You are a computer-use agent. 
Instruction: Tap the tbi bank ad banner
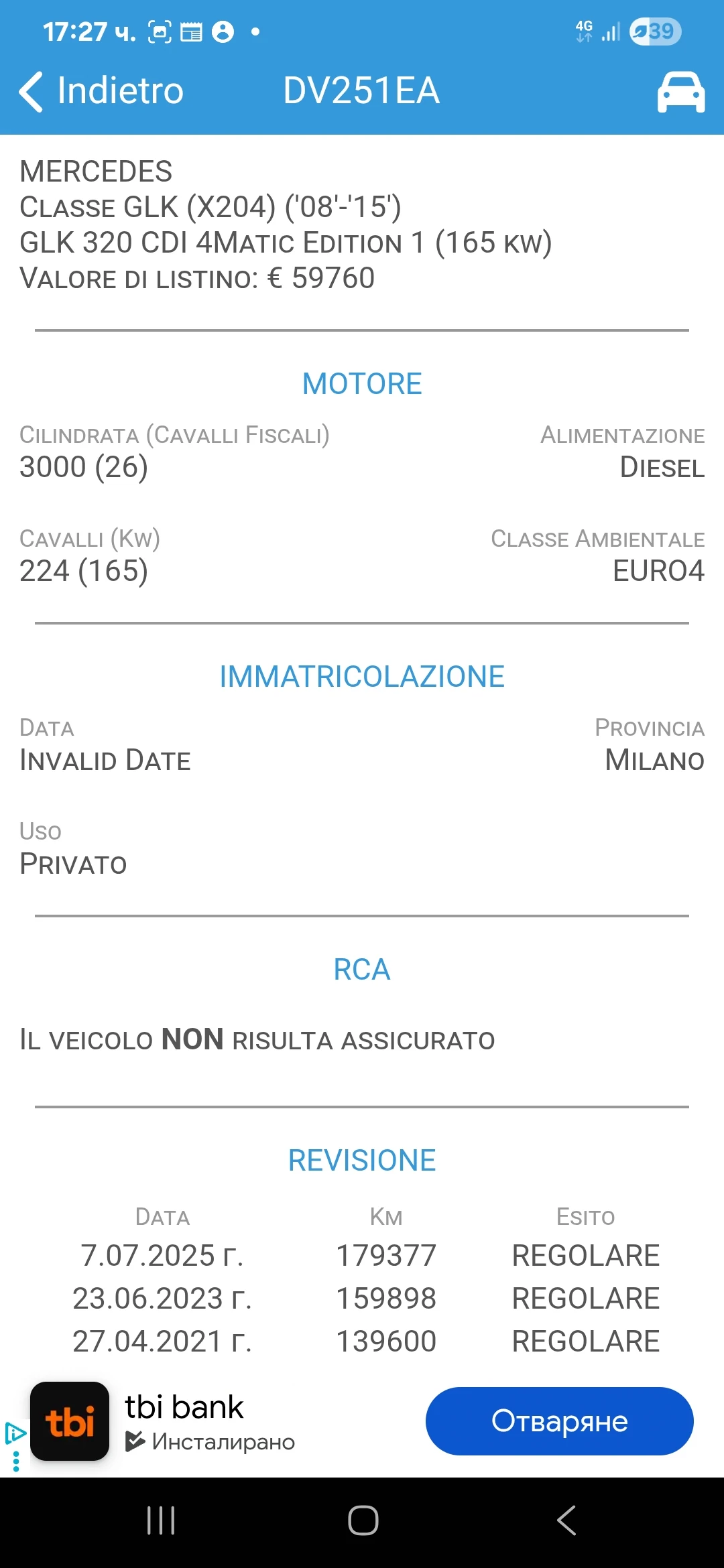[x=201, y=1422]
